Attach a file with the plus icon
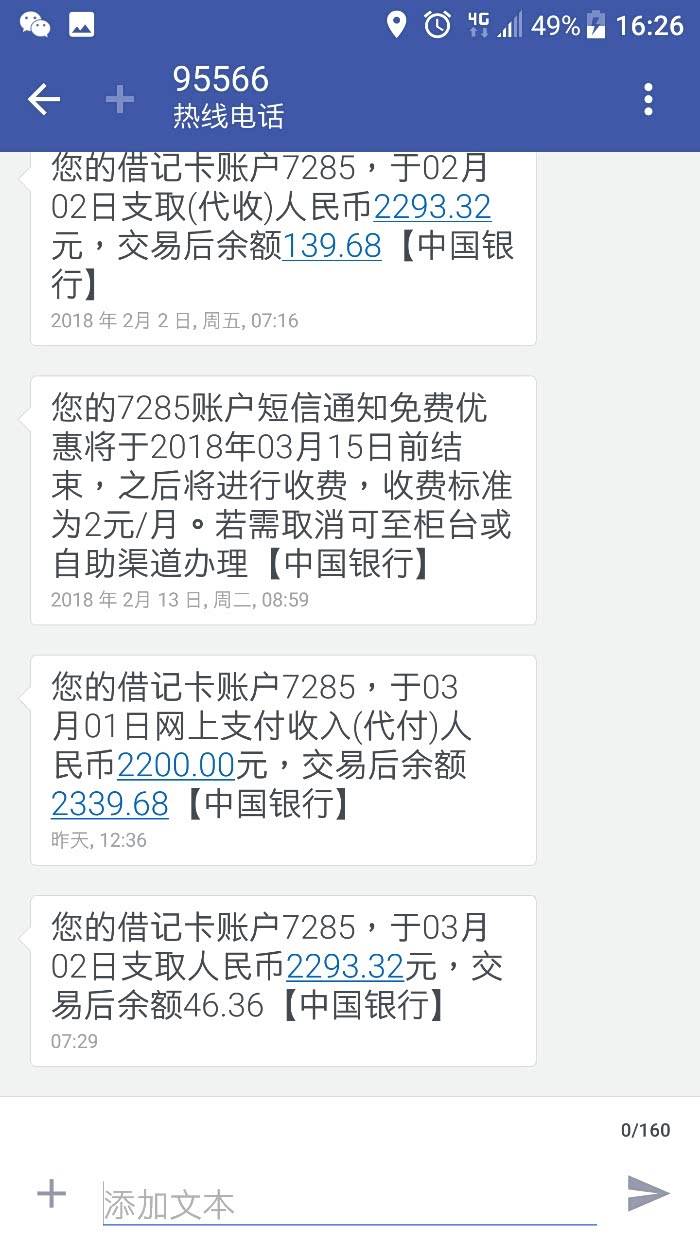 (x=51, y=1193)
